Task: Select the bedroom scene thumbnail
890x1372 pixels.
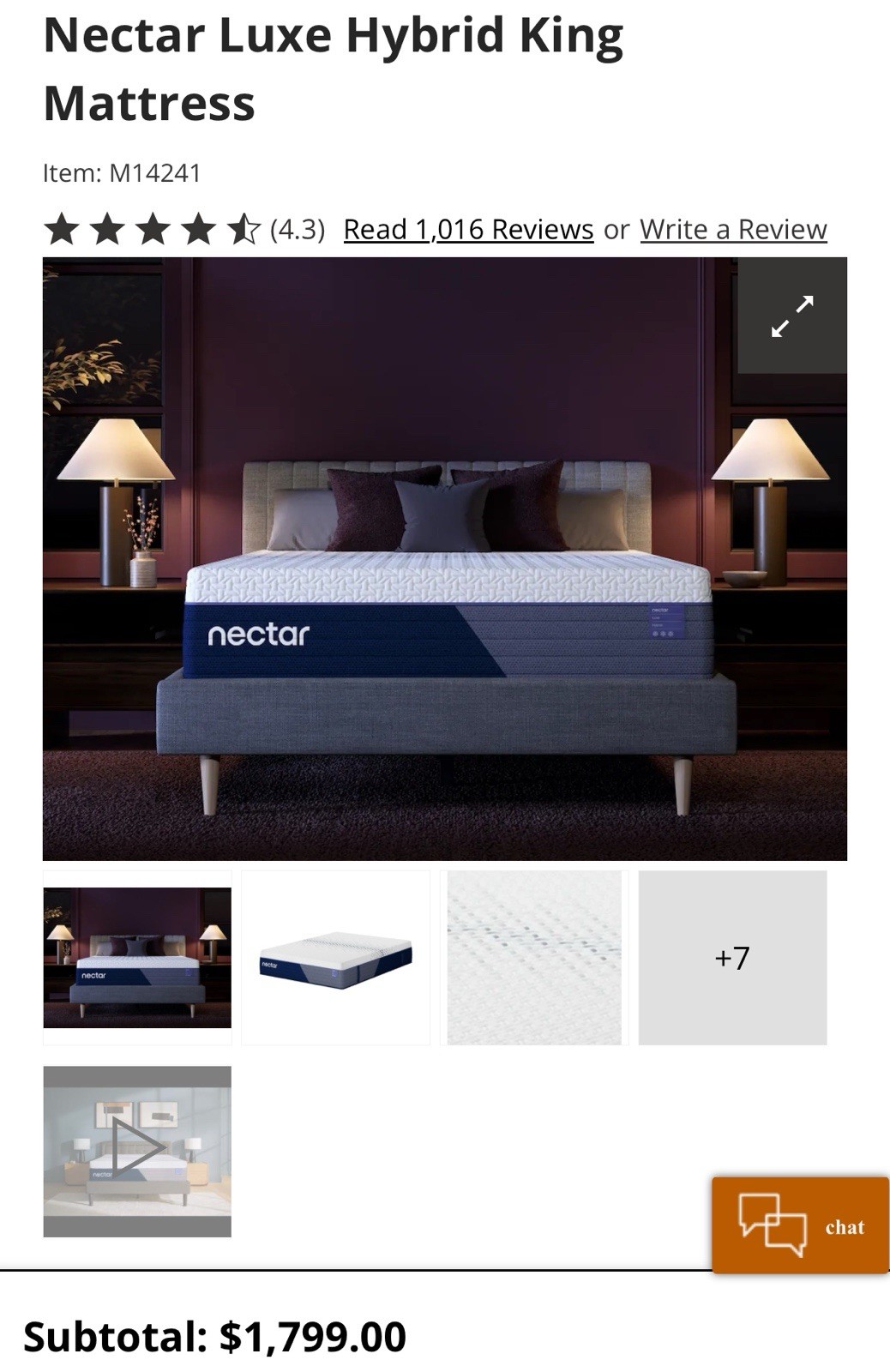Action: (137, 957)
